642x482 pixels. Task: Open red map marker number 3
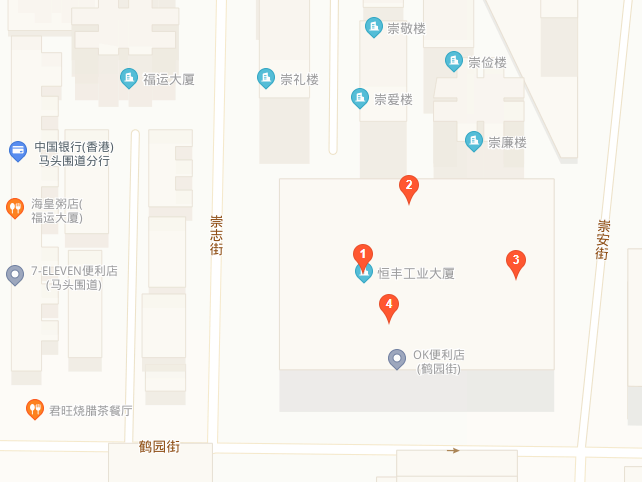516,262
